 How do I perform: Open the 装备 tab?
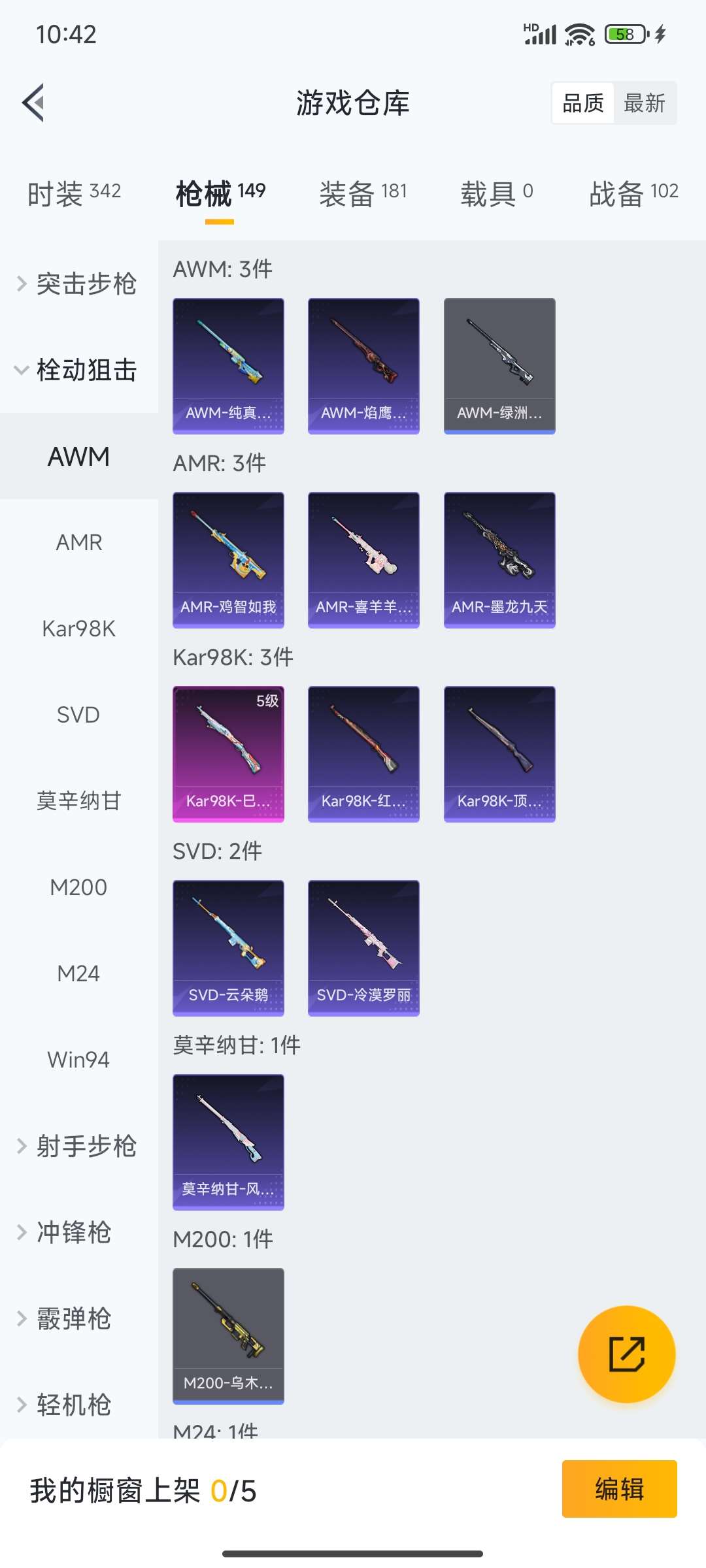tap(363, 193)
